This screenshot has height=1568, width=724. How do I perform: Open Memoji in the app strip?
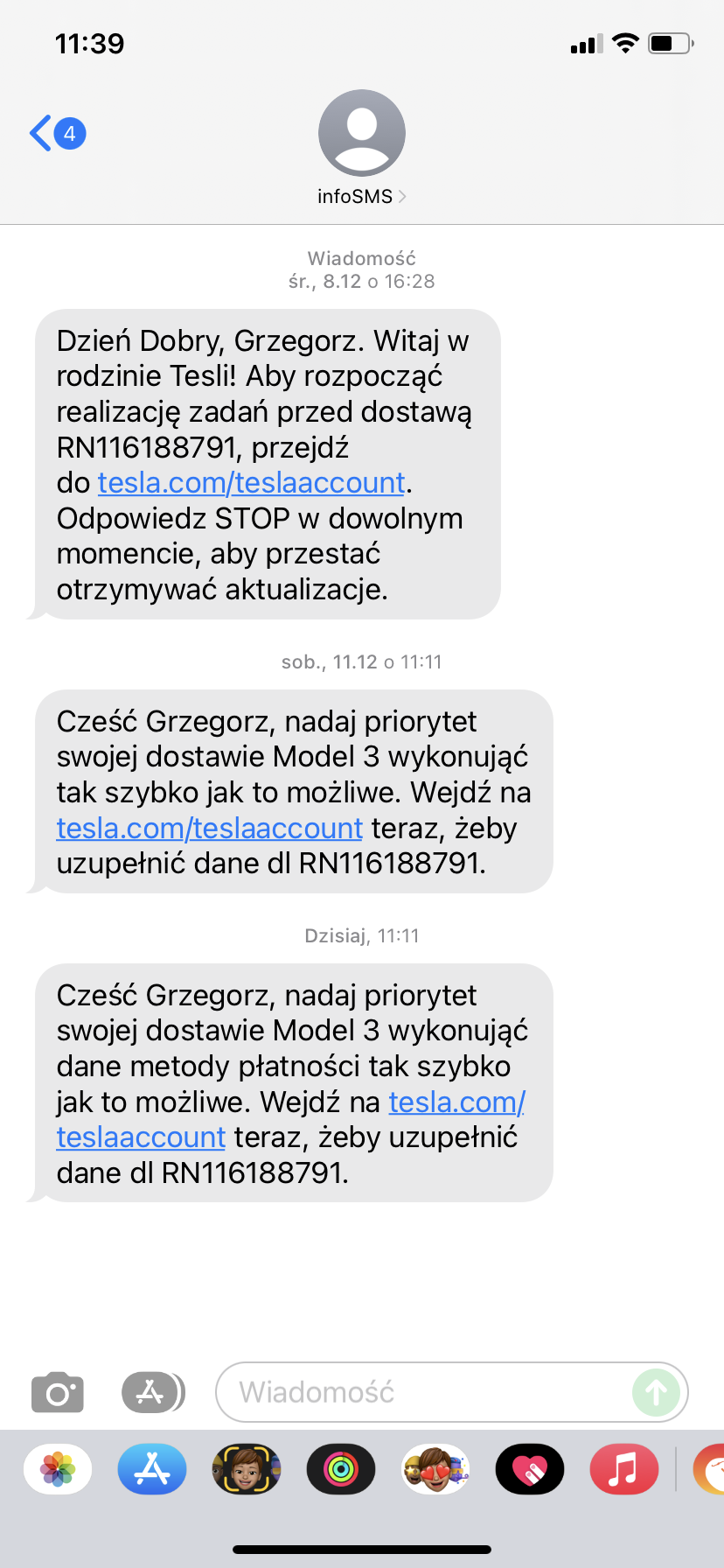[x=247, y=1469]
